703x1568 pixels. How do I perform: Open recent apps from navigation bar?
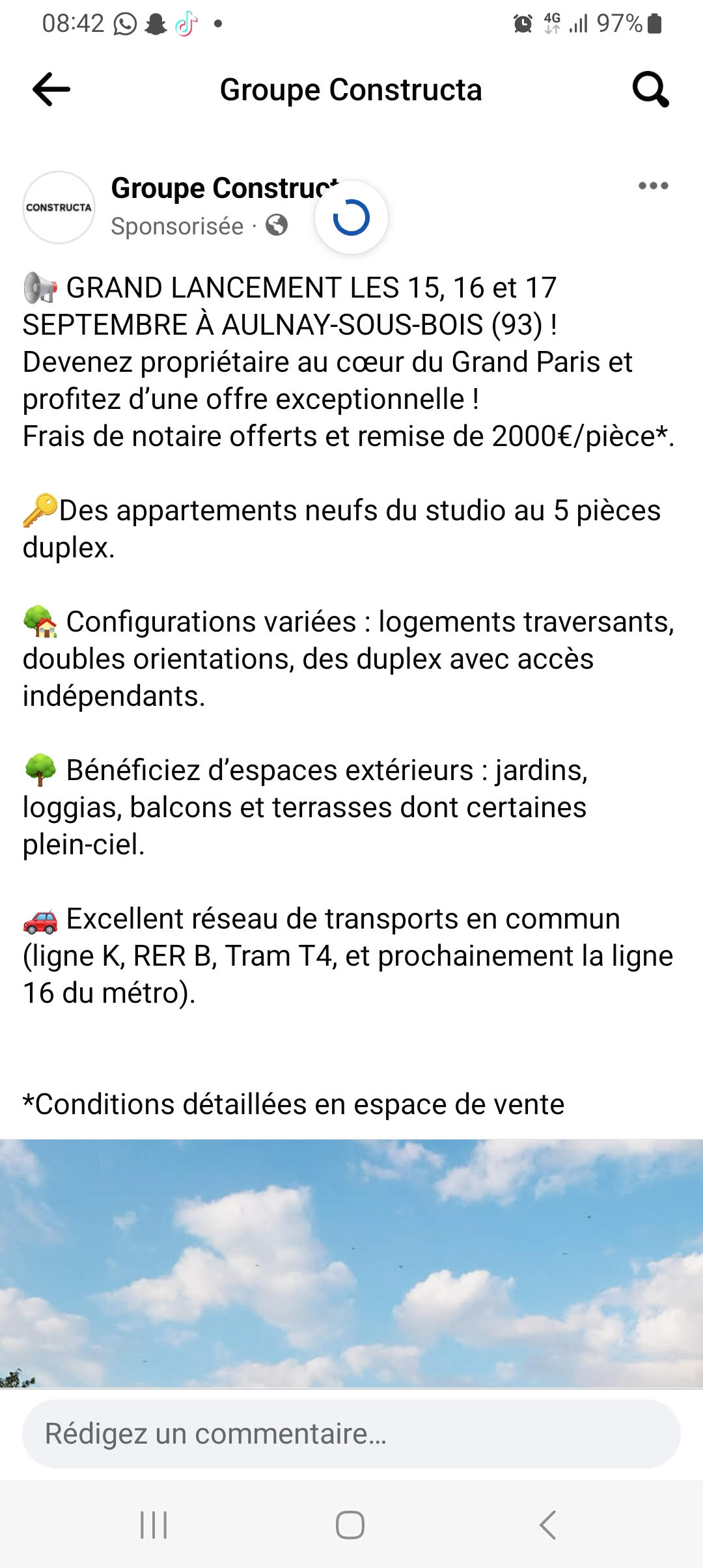tap(154, 1525)
